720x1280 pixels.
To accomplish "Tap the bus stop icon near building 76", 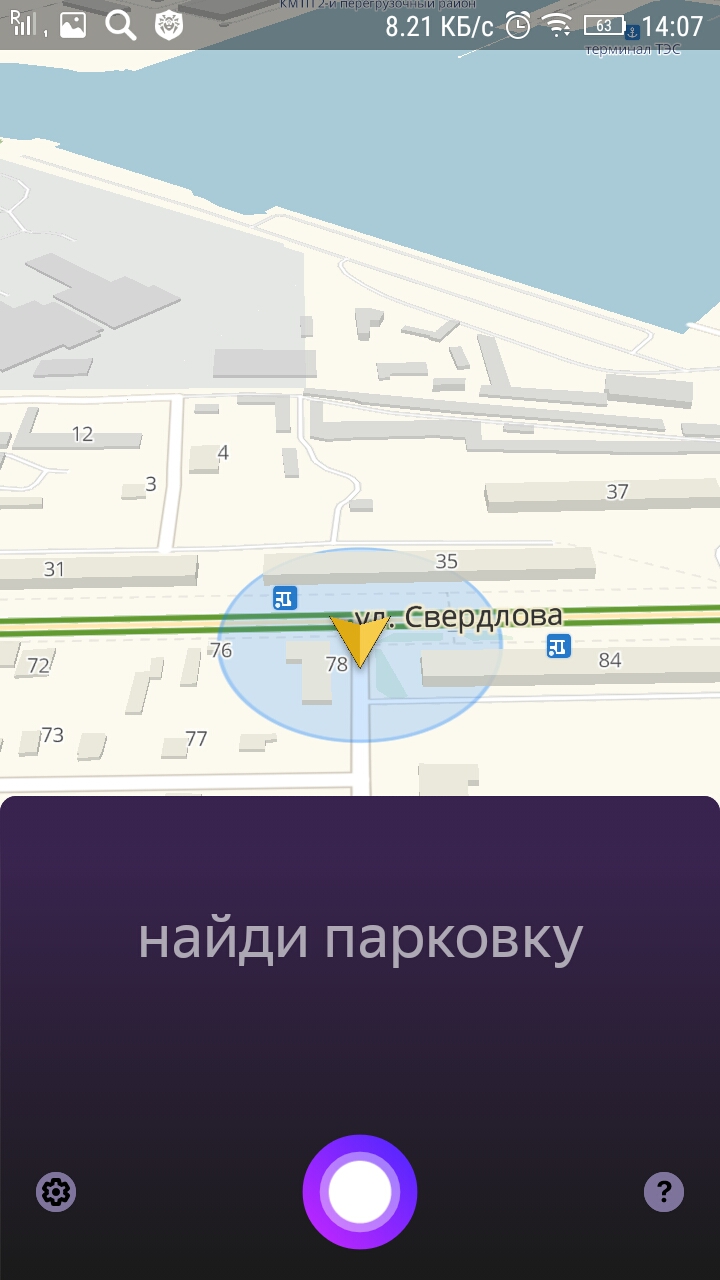I will point(285,598).
